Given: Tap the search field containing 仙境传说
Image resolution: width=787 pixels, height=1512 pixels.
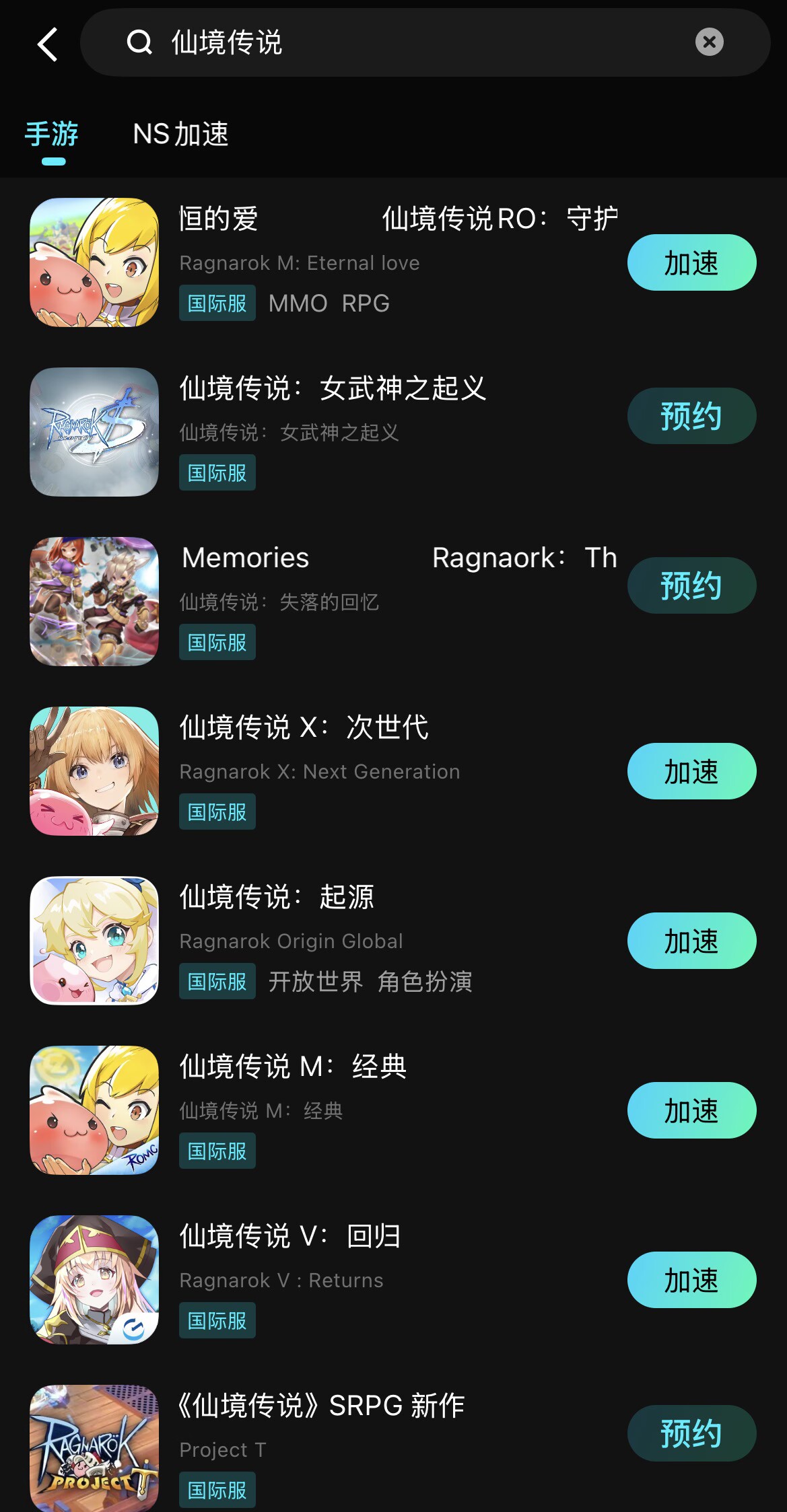Looking at the screenshot, I should pos(425,42).
